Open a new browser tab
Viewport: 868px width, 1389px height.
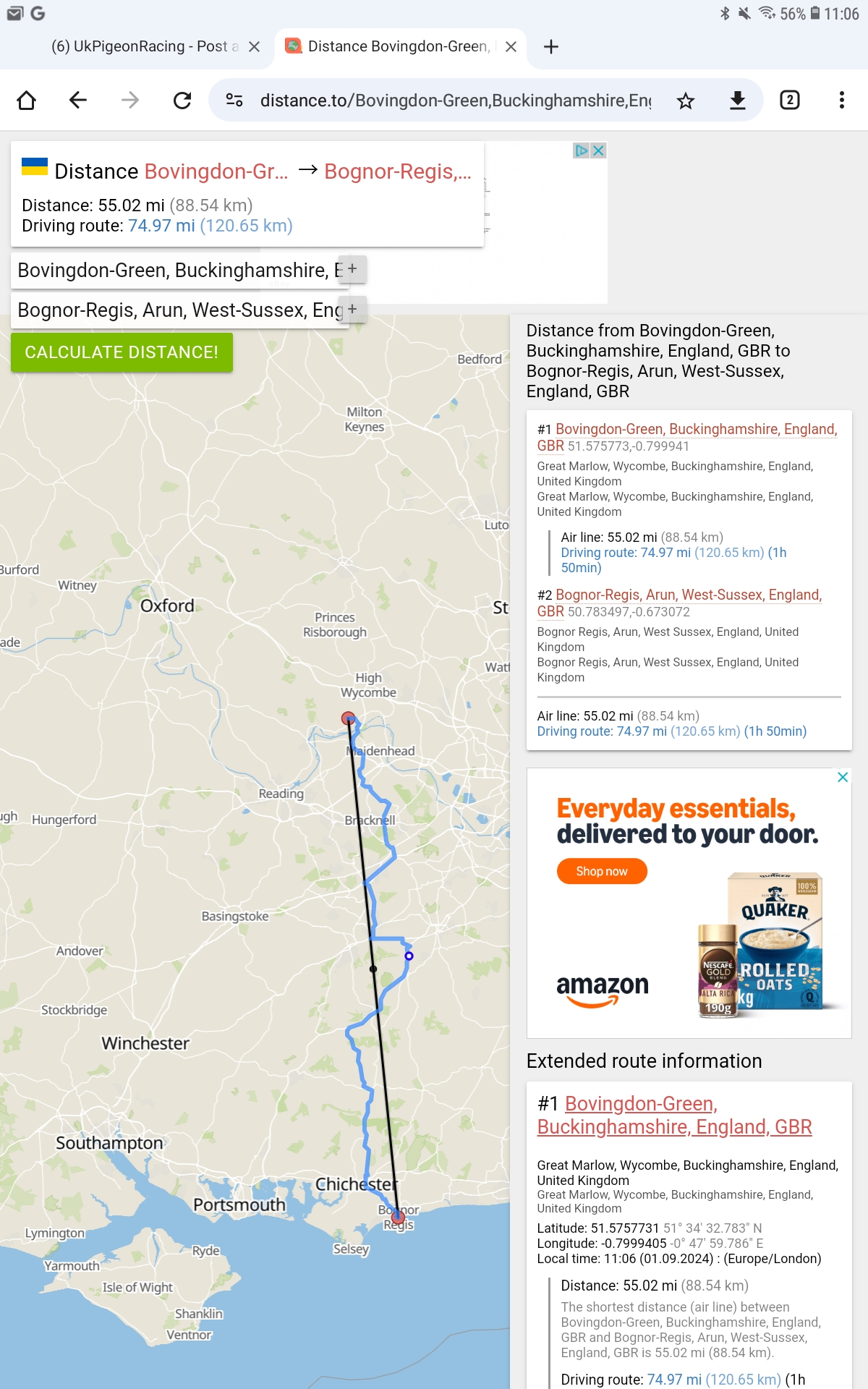[x=551, y=46]
